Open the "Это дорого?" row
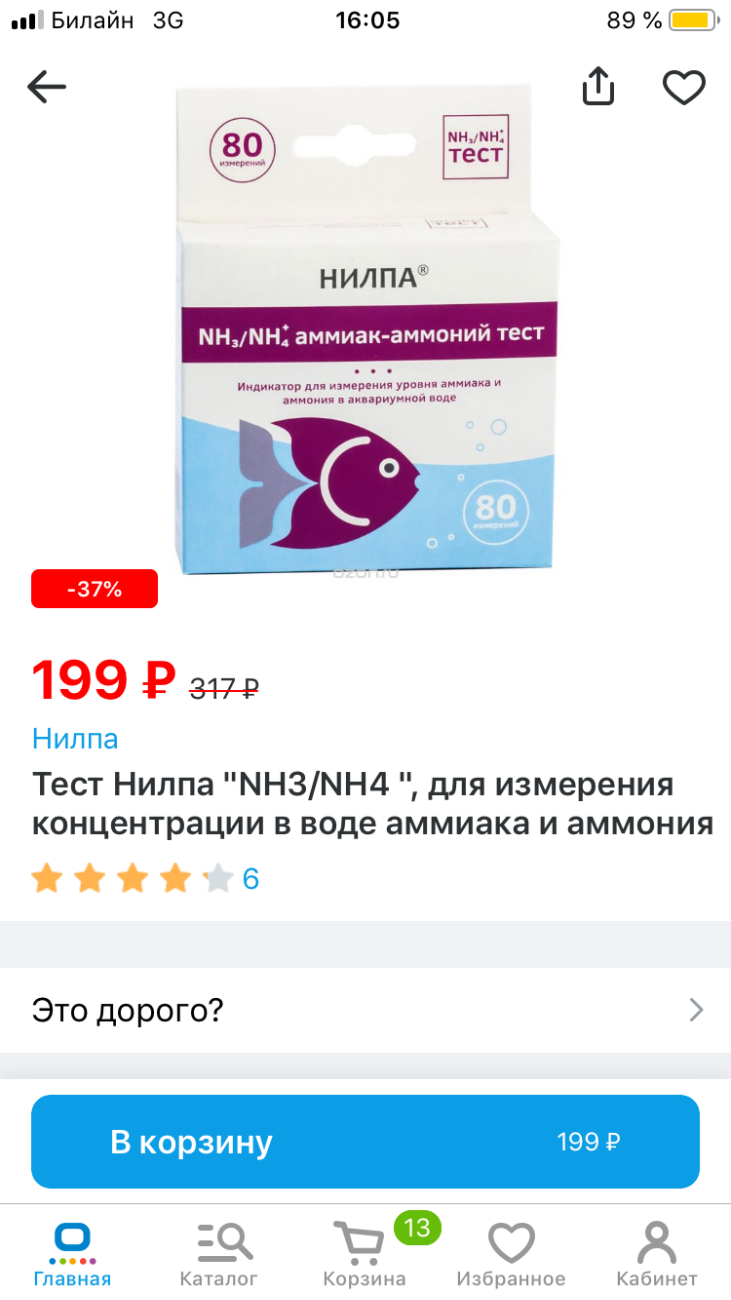This screenshot has width=731, height=1300. [365, 1010]
